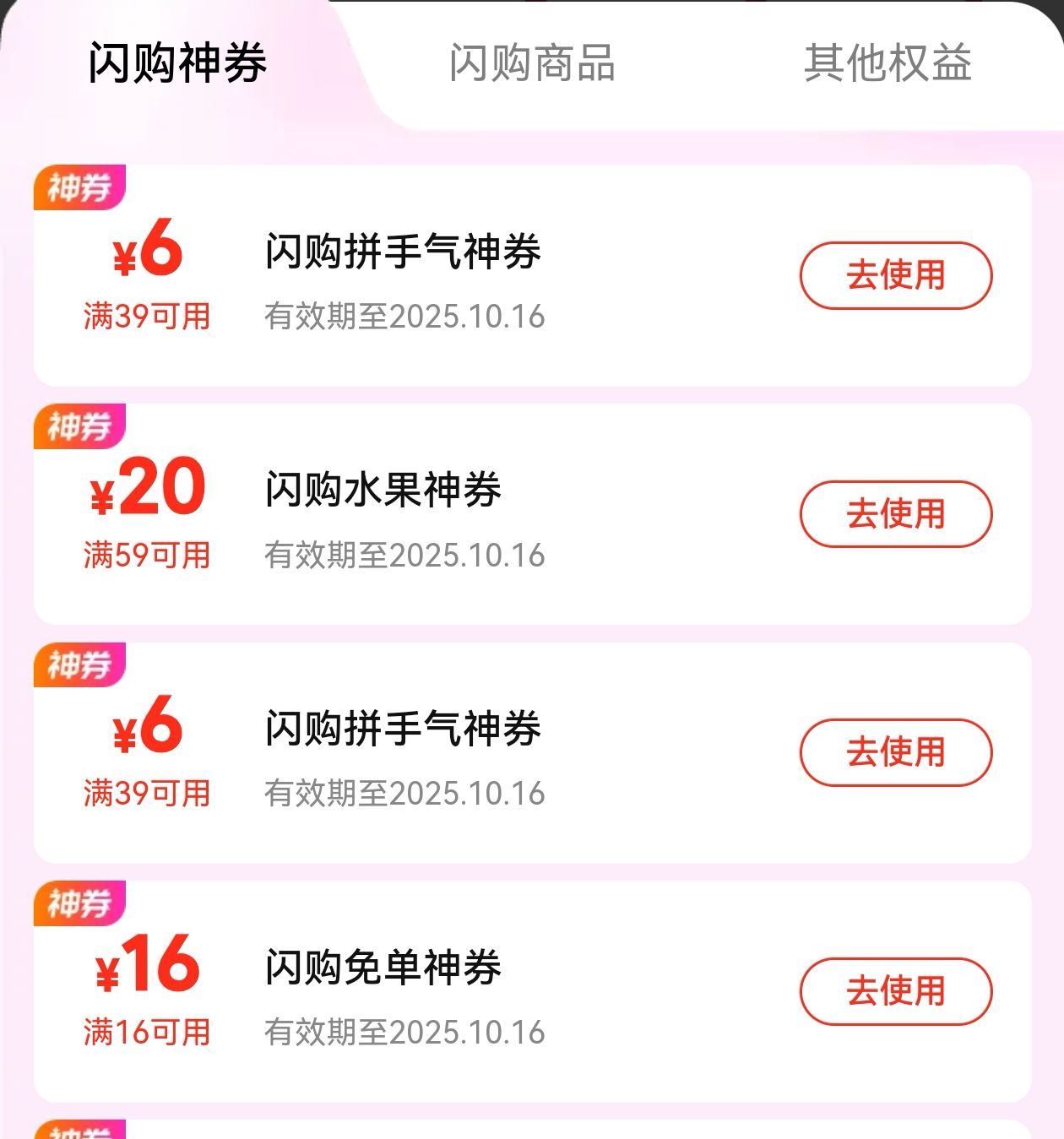Screen dimensions: 1064x1139
Task: Switch to the 闪购商品 tab
Action: (532, 63)
